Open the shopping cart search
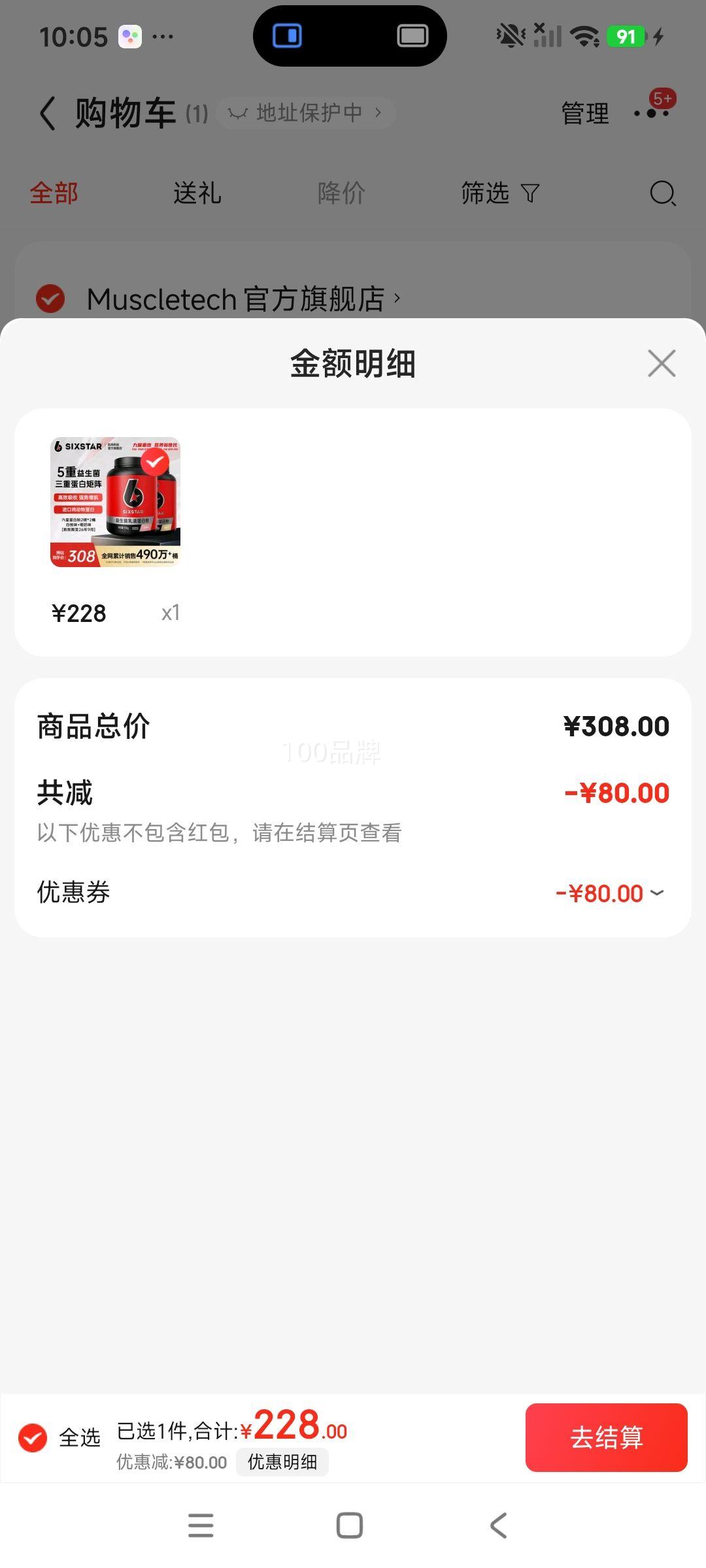Viewport: 706px width, 1568px height. (x=662, y=193)
